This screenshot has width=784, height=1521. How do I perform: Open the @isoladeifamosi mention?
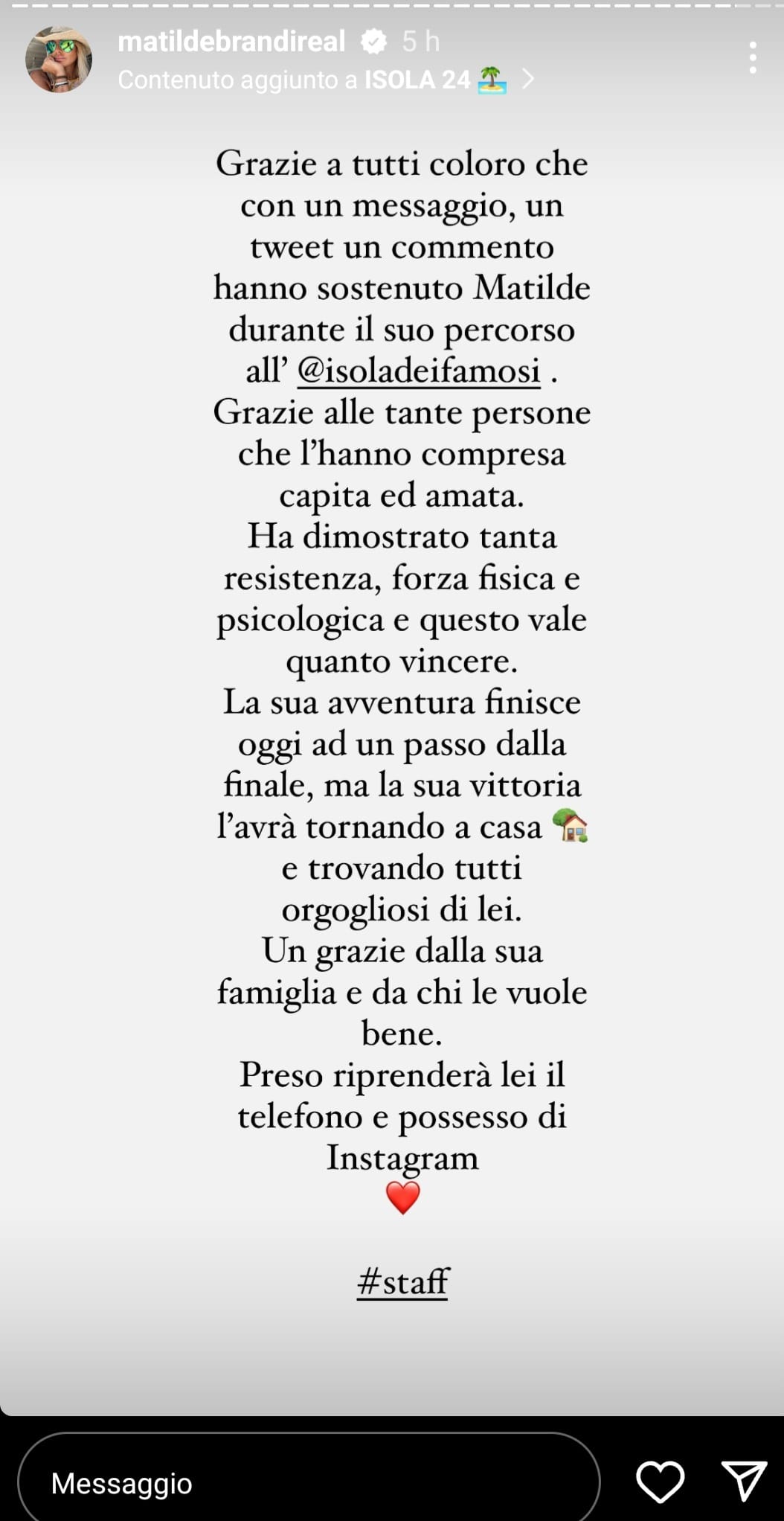419,371
